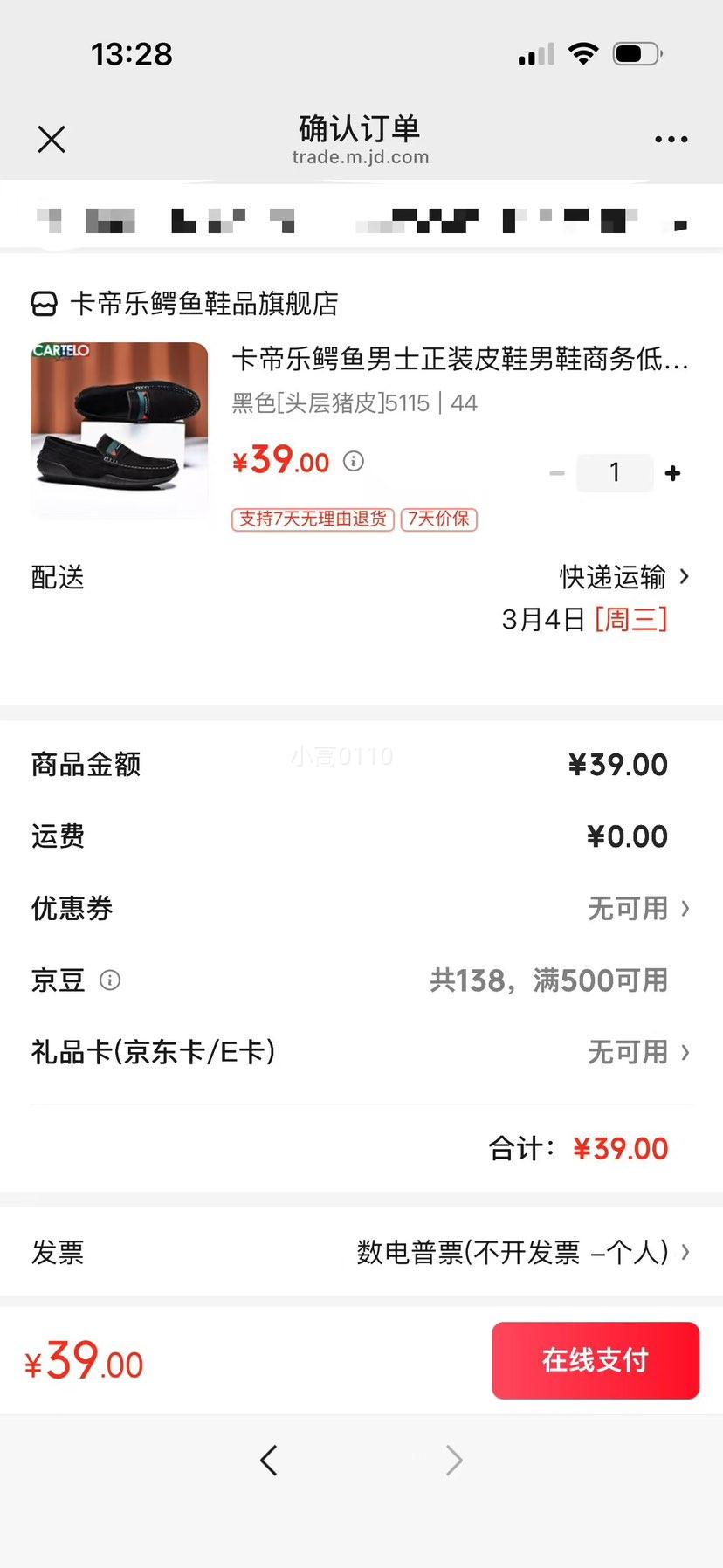This screenshot has width=723, height=1568.
Task: Close the order confirmation page
Action: [x=52, y=139]
